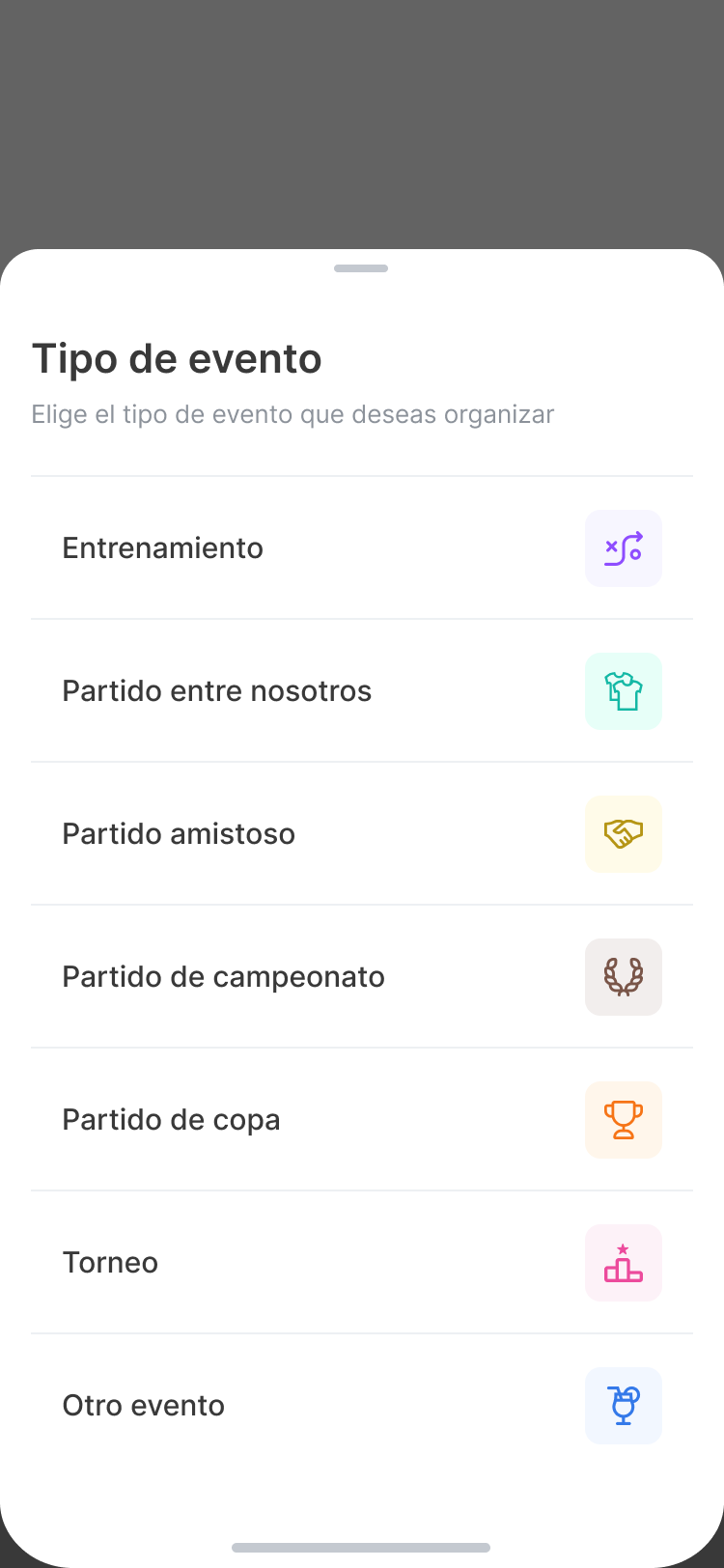
Task: Open the Torneo event type
Action: tap(361, 1263)
